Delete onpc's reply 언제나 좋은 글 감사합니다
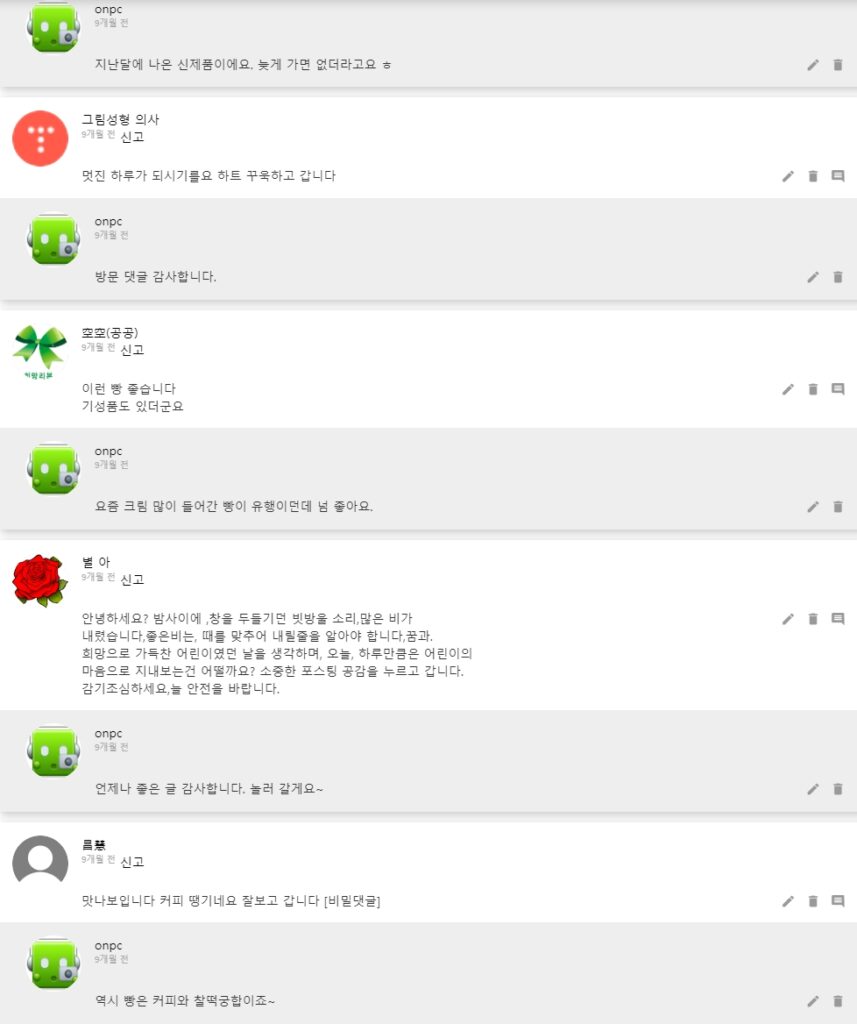 (838, 789)
